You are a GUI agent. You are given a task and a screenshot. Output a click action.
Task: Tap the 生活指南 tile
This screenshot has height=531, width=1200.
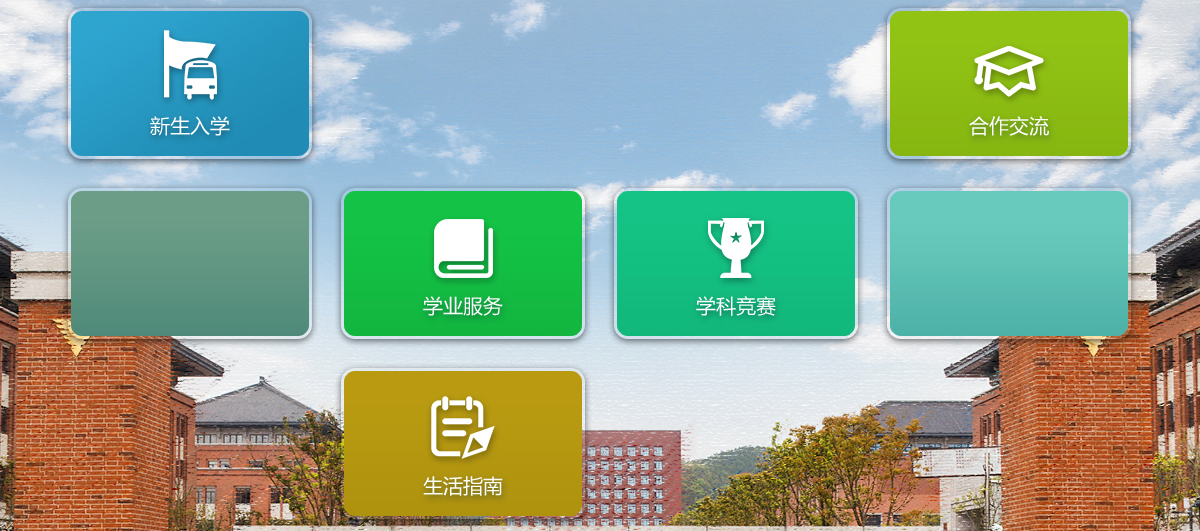coord(463,443)
